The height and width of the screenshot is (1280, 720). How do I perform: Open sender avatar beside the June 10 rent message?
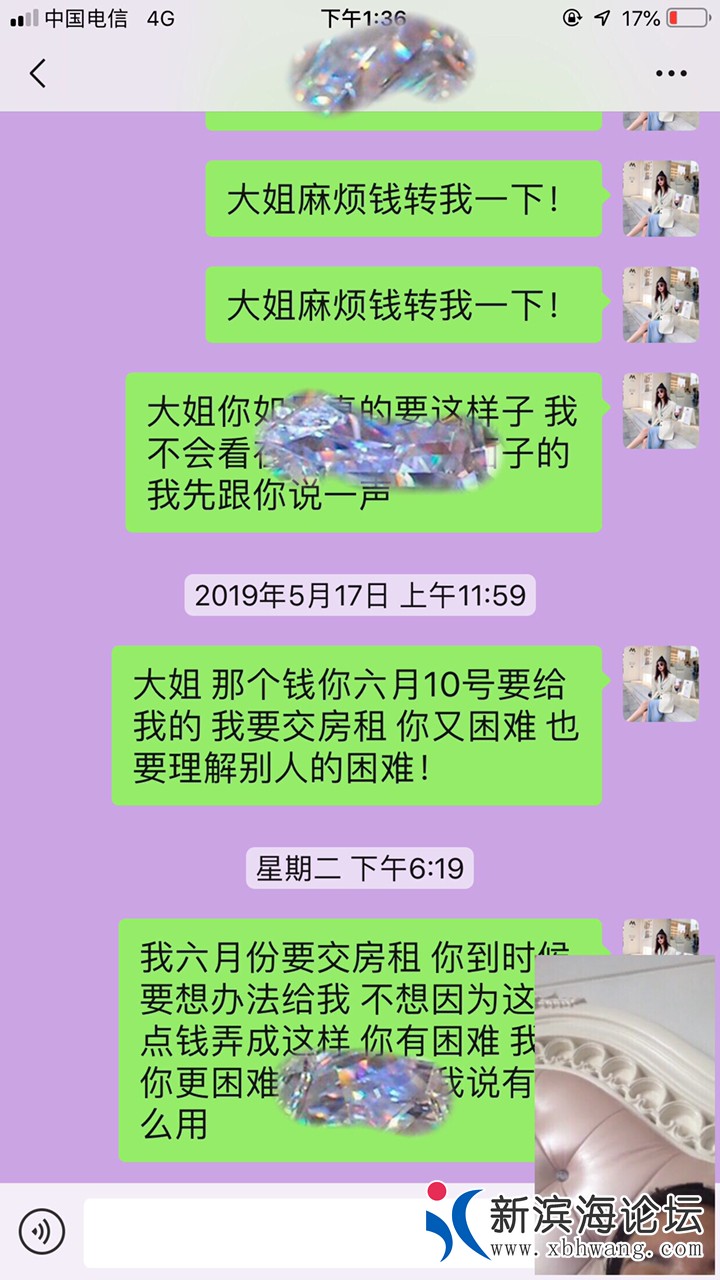point(660,683)
